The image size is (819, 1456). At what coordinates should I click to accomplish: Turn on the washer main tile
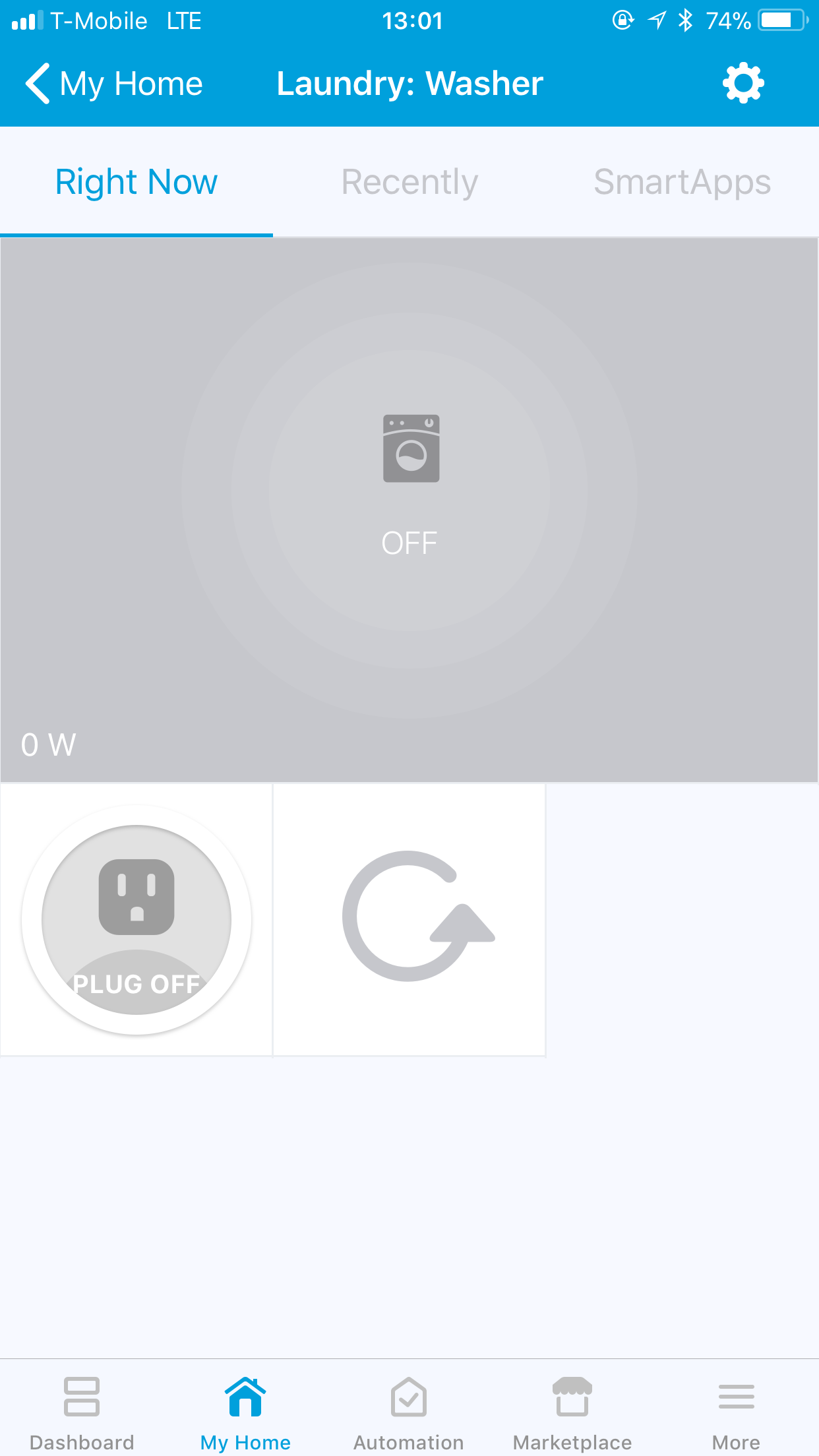tap(409, 489)
